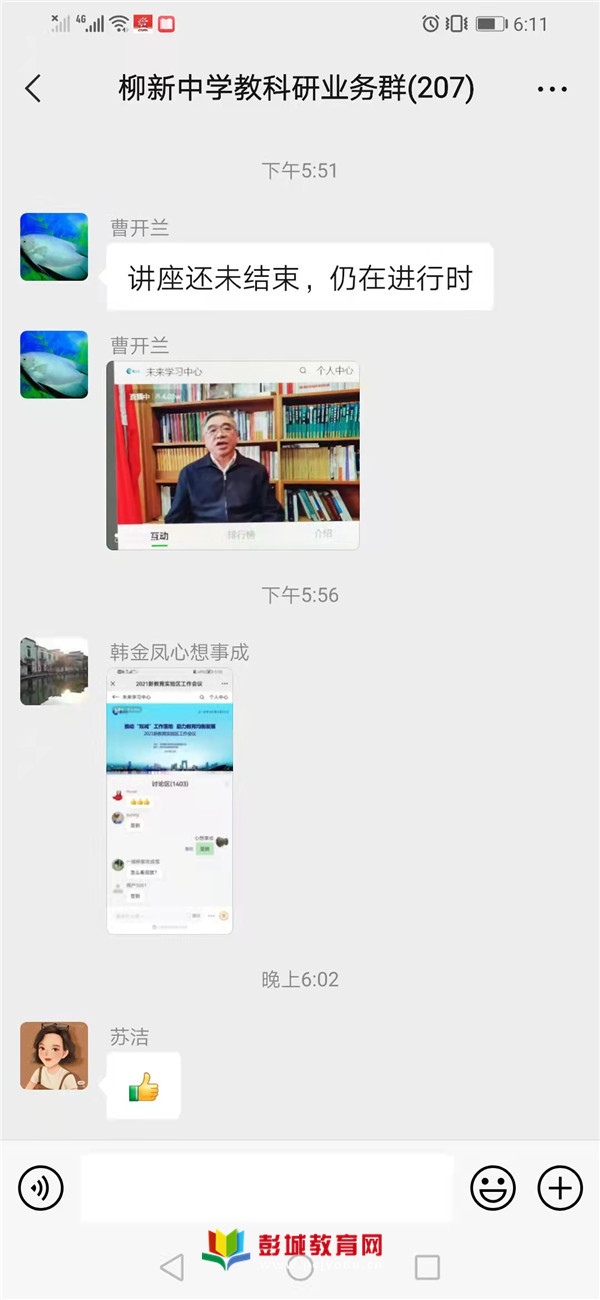
Task: Open the group chat overflow menu
Action: click(x=552, y=90)
